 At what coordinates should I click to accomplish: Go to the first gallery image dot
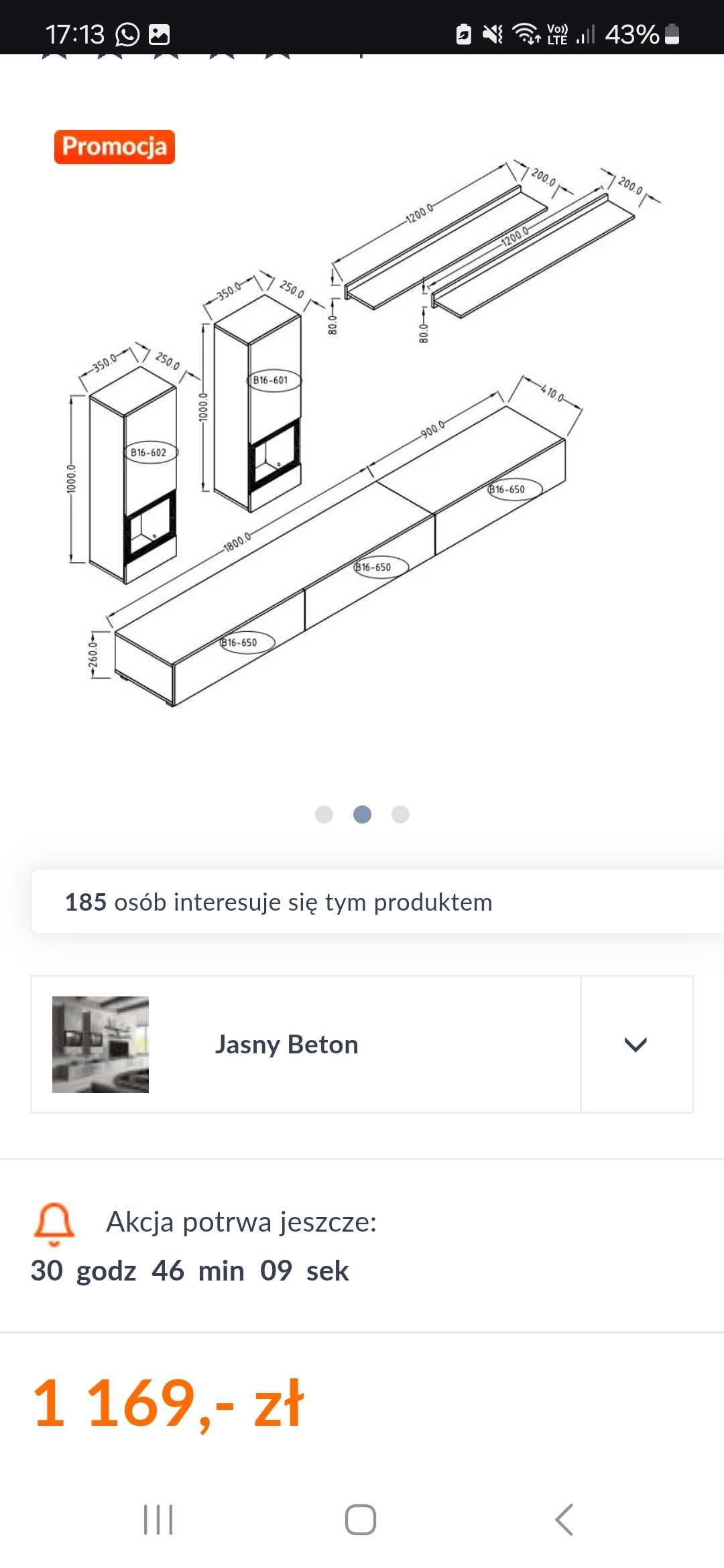324,814
